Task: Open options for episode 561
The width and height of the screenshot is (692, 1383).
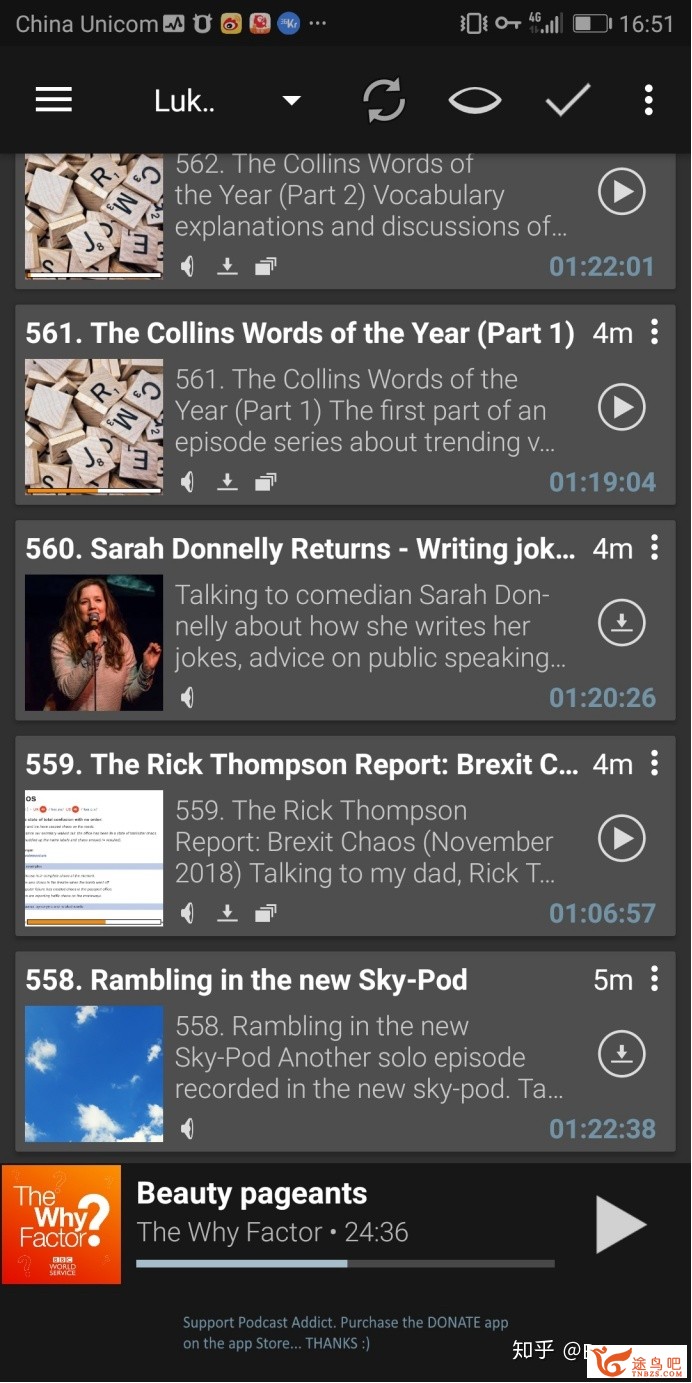Action: tap(655, 331)
